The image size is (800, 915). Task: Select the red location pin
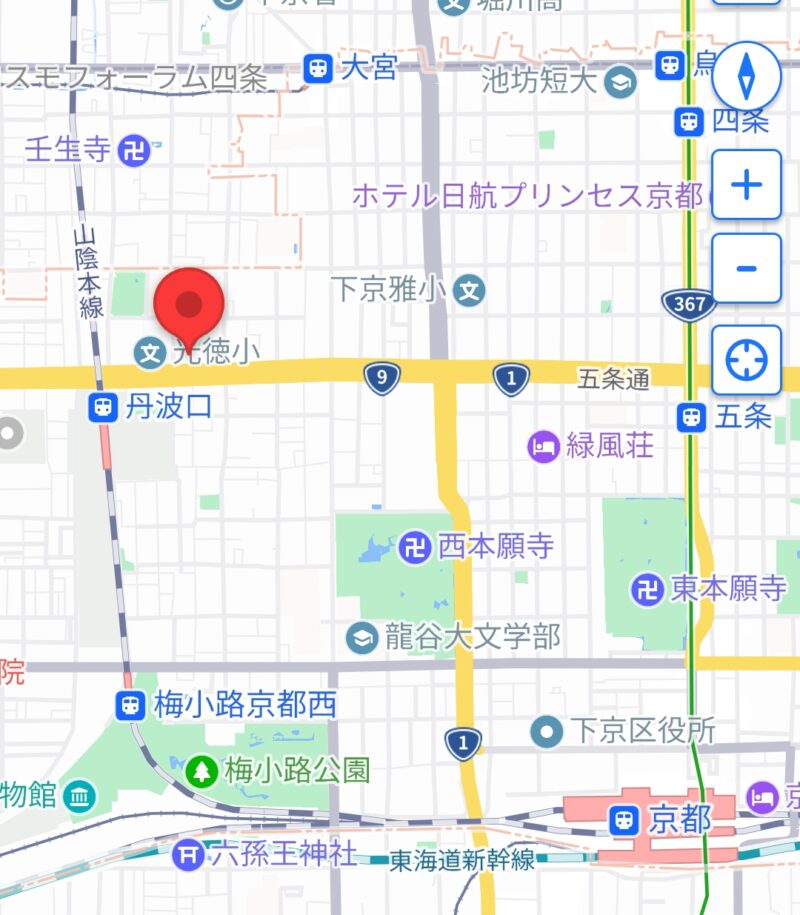(188, 307)
